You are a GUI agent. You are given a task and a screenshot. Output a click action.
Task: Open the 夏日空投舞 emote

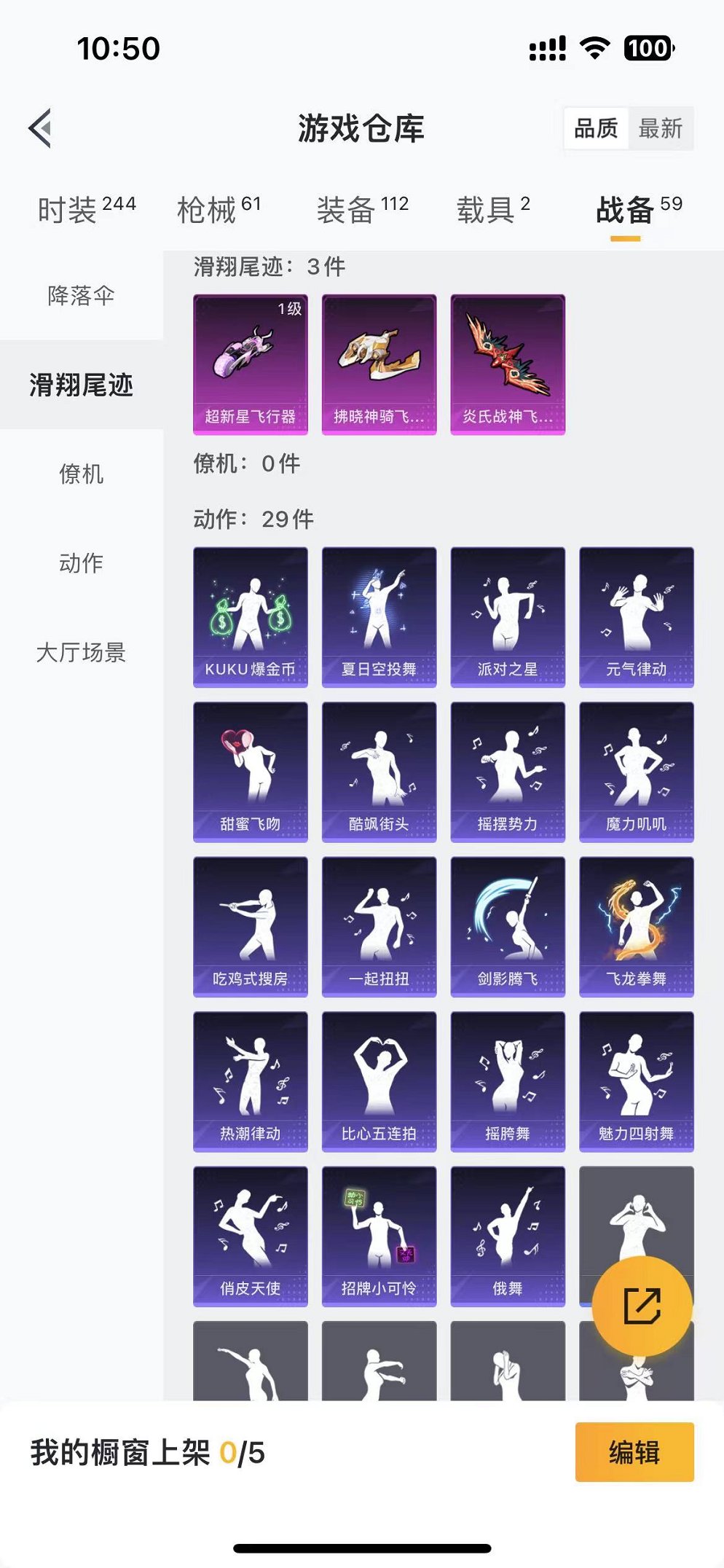pyautogui.click(x=379, y=617)
